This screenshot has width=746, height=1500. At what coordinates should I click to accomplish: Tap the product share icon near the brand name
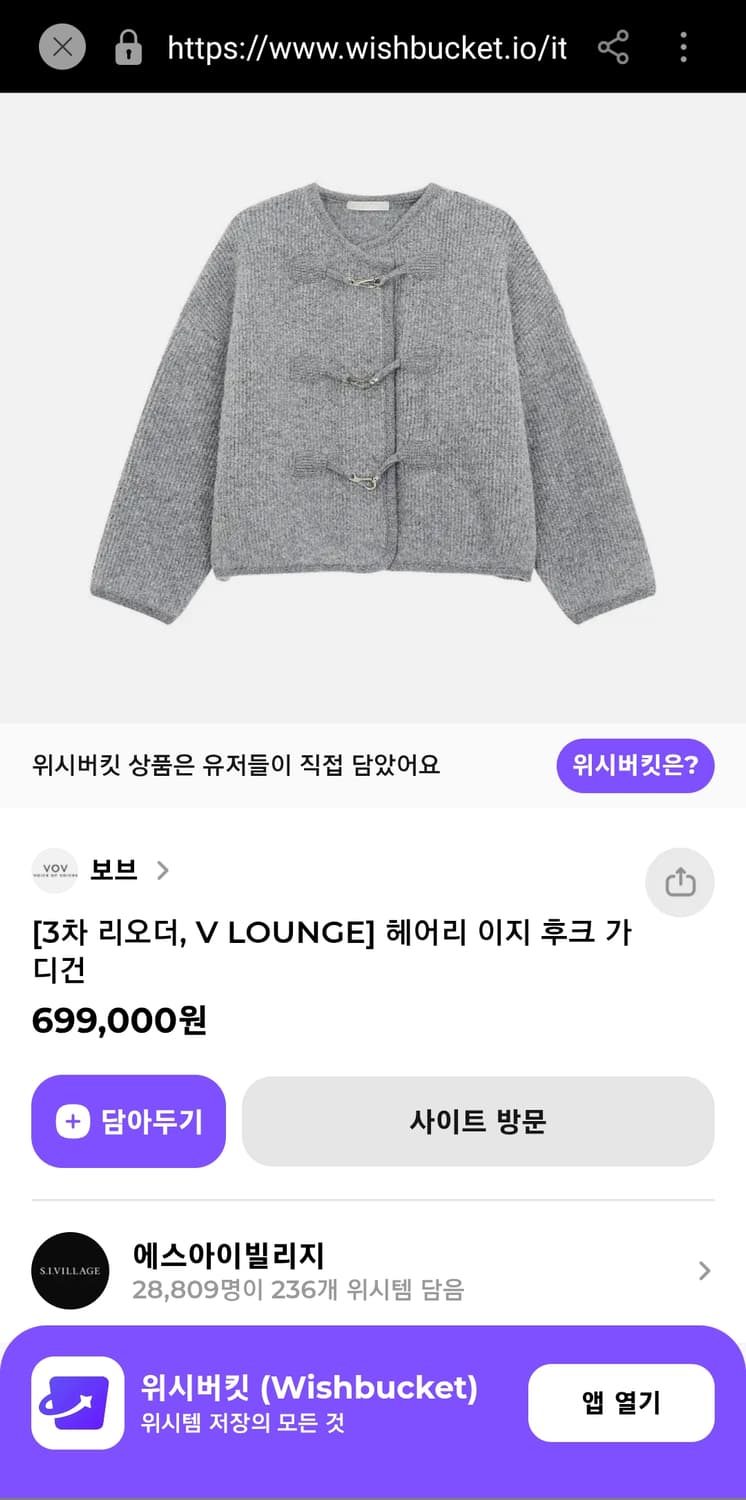(680, 882)
